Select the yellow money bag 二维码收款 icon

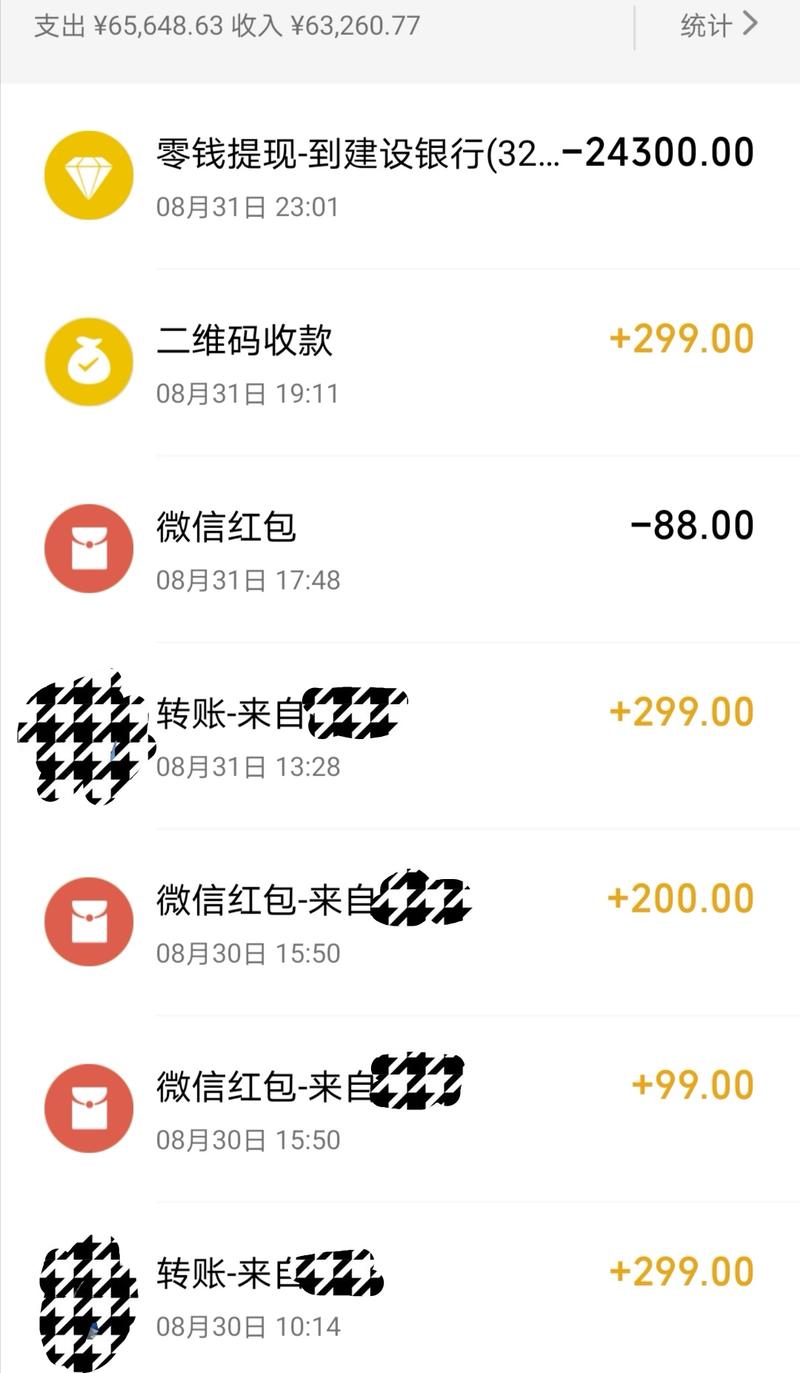[88, 363]
